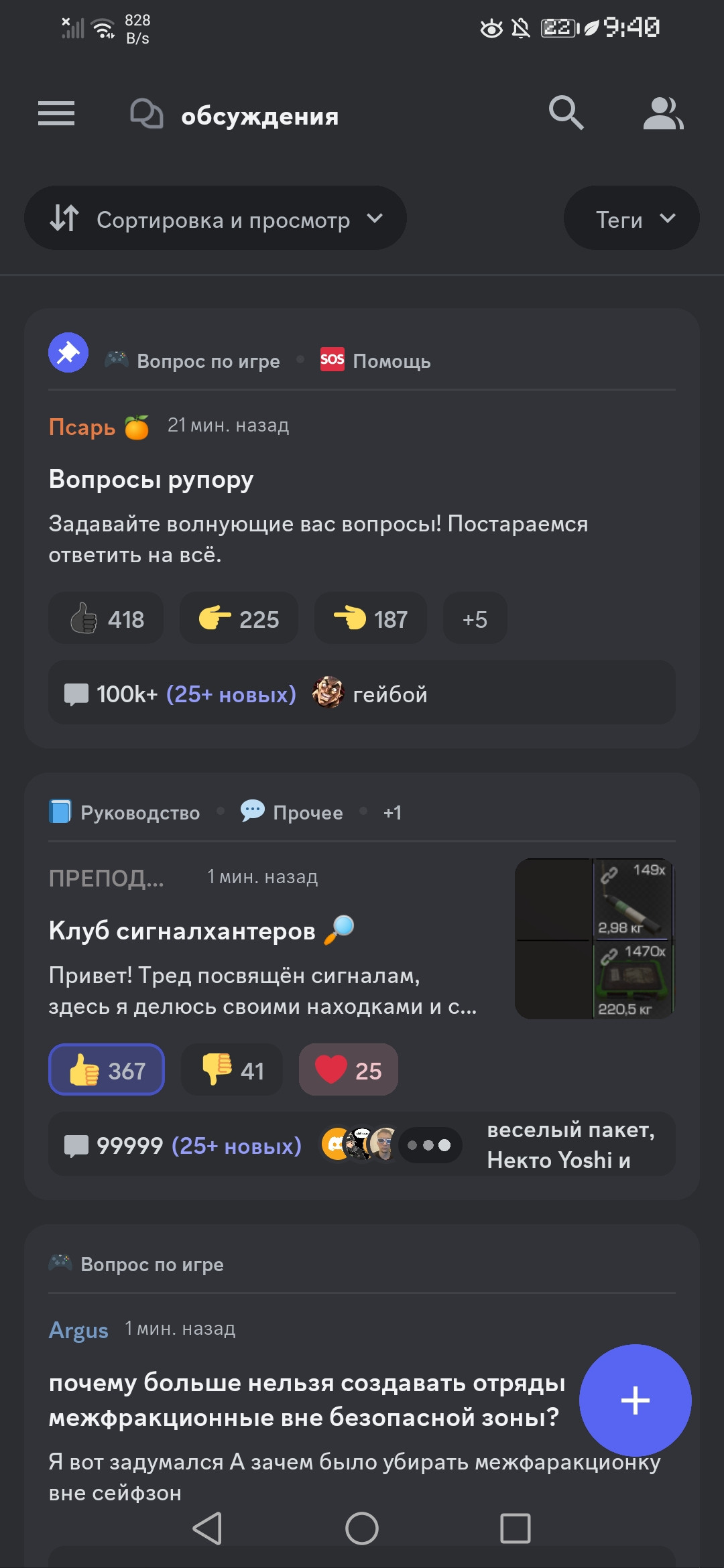Go back using system navigation
The width and height of the screenshot is (724, 1568).
(x=207, y=1528)
